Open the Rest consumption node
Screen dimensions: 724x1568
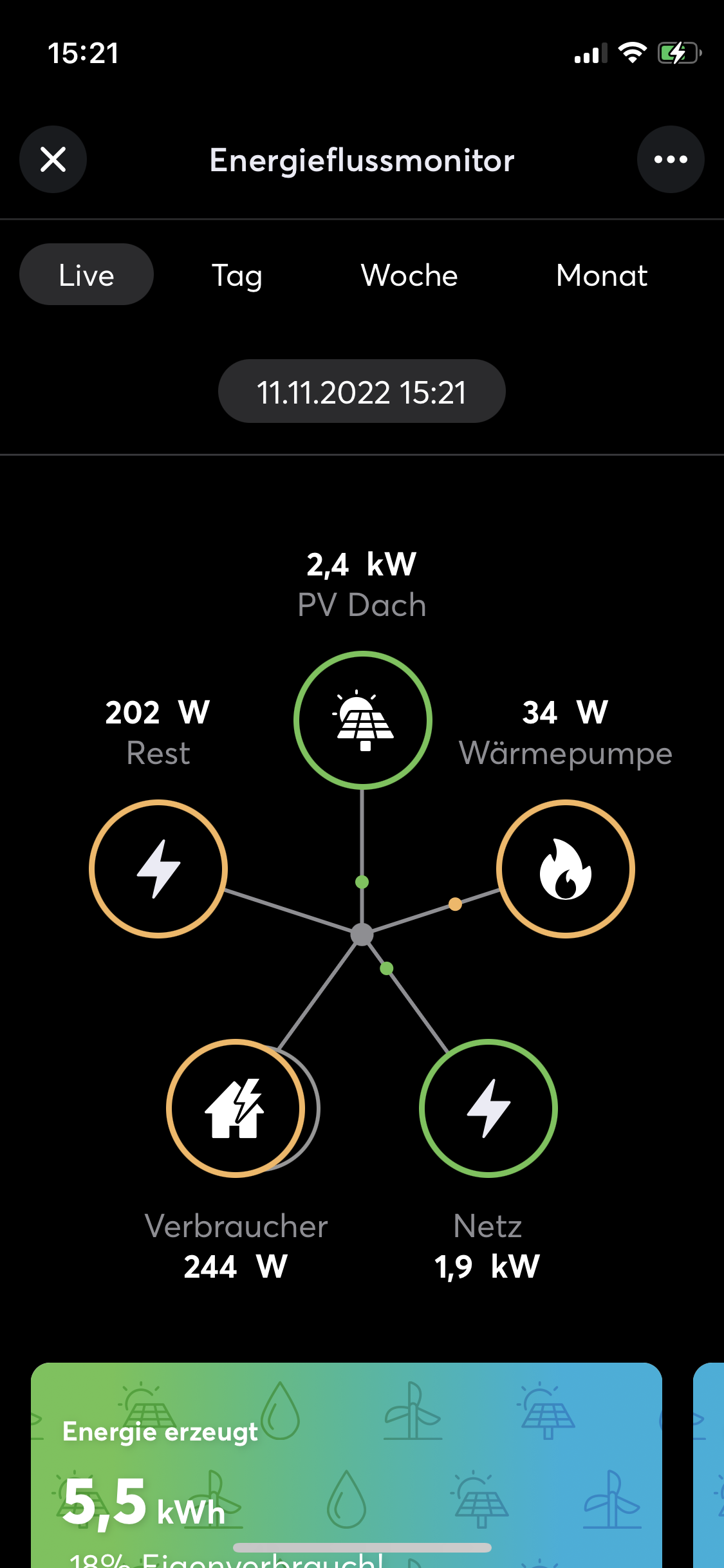click(158, 869)
